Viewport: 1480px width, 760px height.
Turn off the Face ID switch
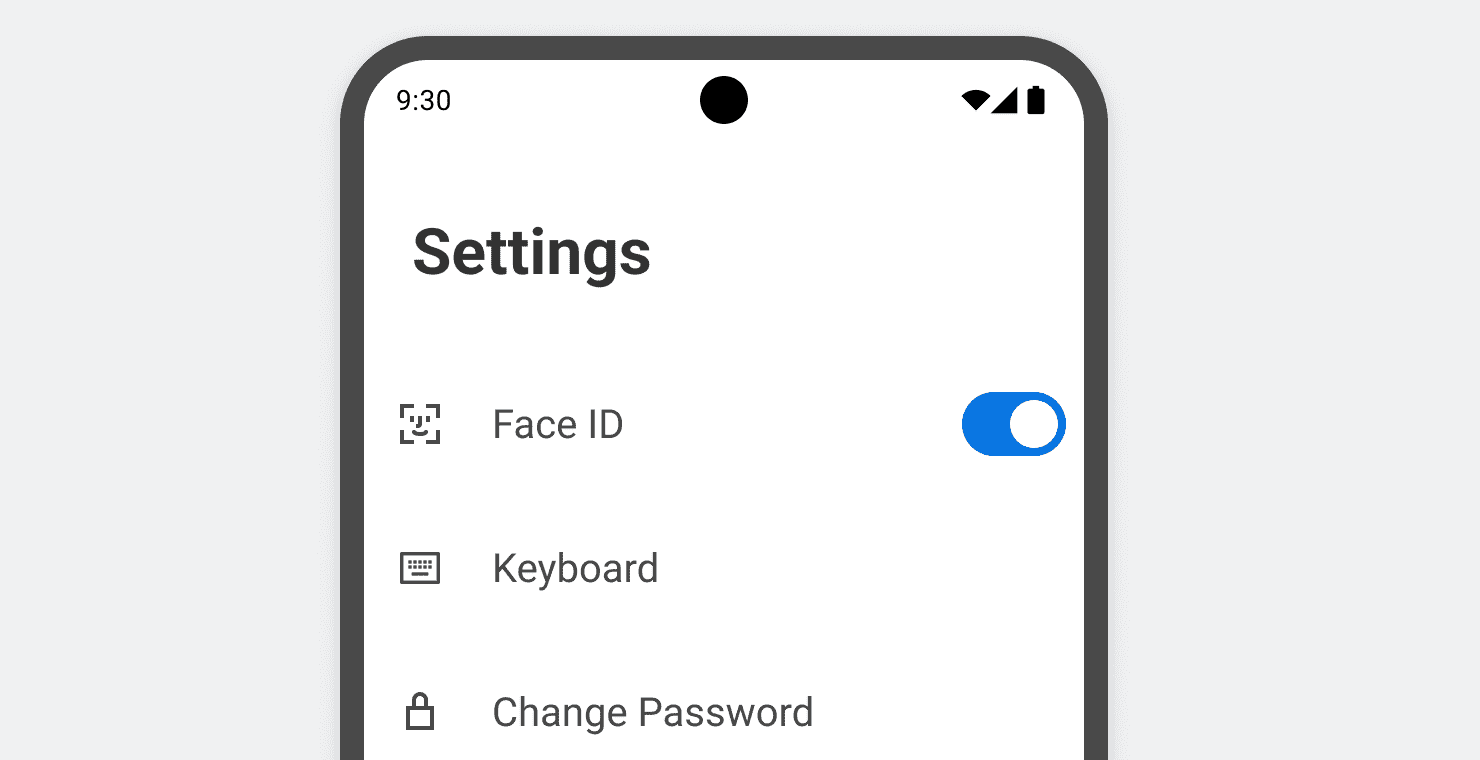(1013, 424)
